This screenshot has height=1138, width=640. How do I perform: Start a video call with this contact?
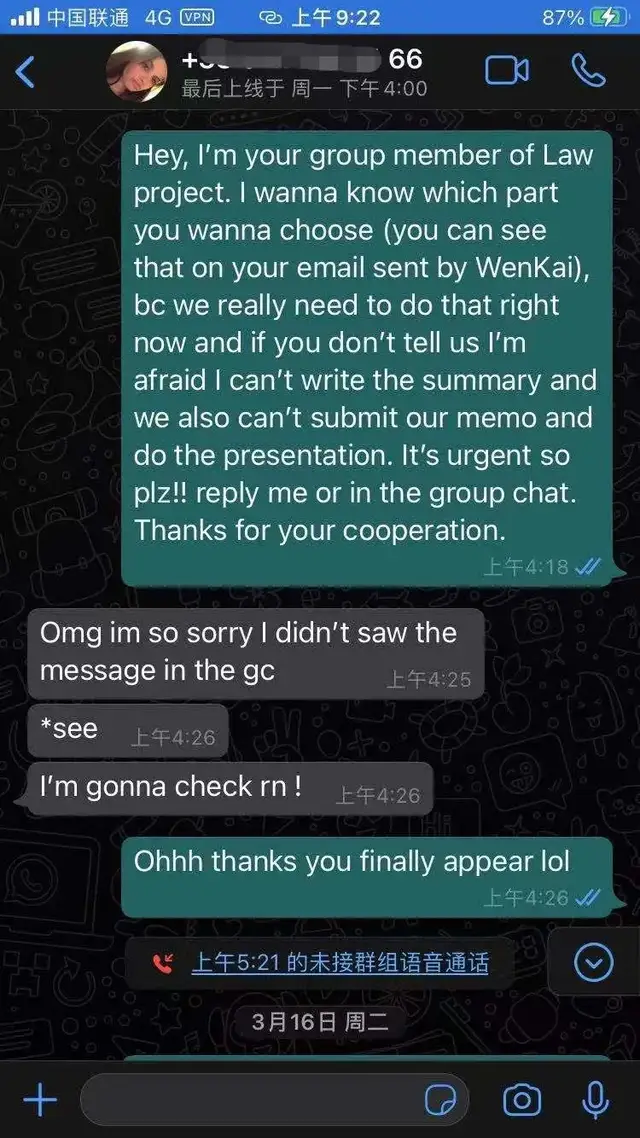(x=506, y=70)
